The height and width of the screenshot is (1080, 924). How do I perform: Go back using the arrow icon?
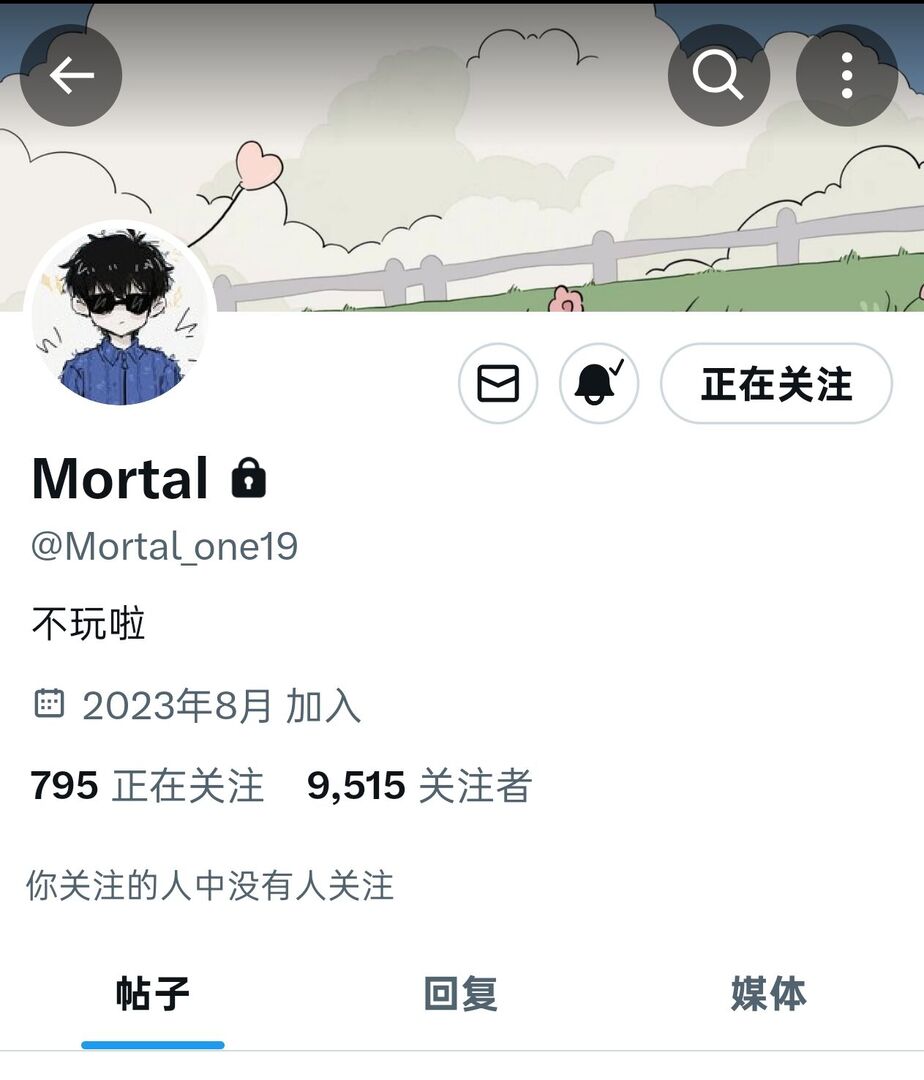tap(71, 75)
